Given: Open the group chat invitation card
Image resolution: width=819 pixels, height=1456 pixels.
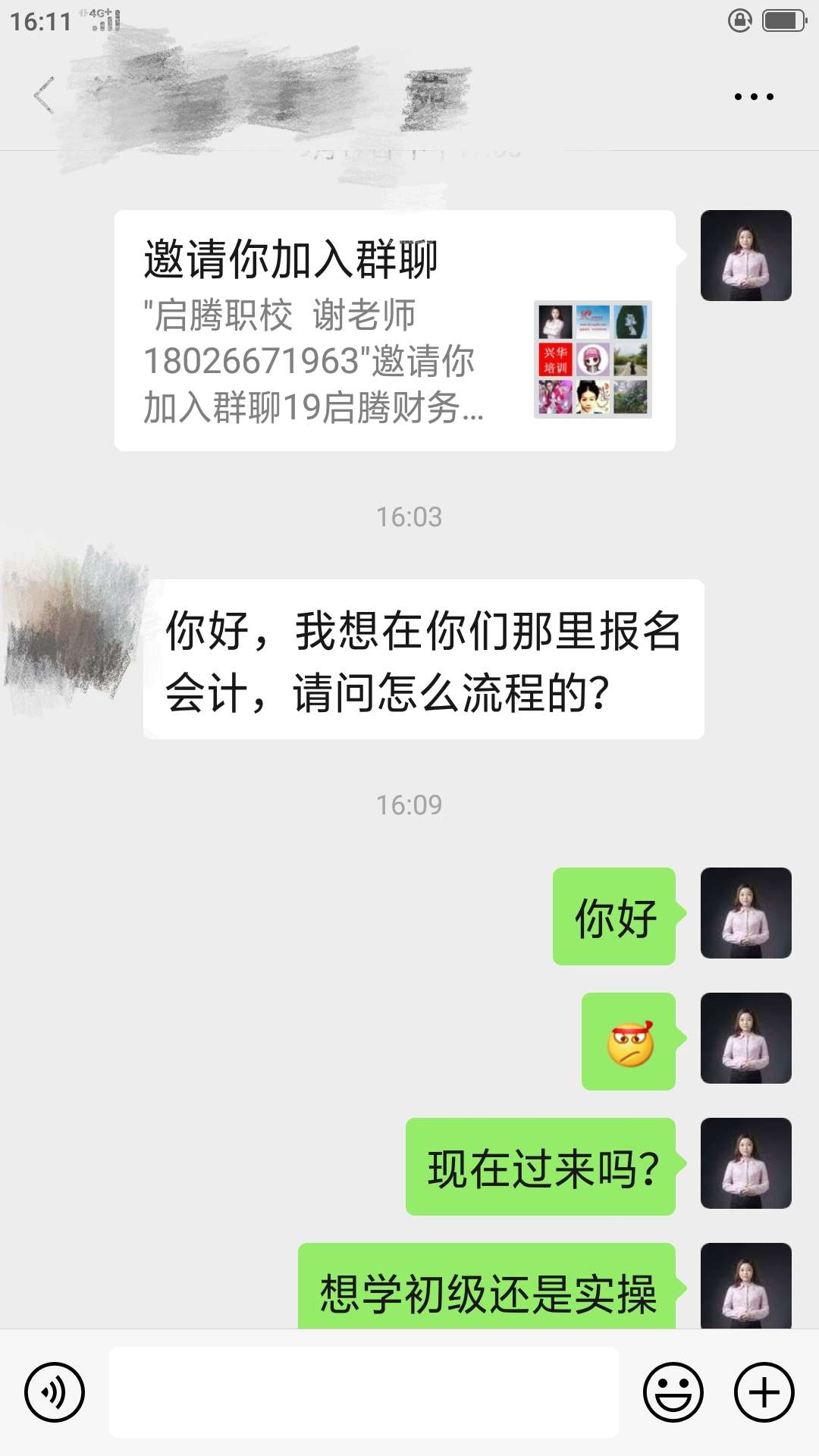Looking at the screenshot, I should click(x=394, y=331).
